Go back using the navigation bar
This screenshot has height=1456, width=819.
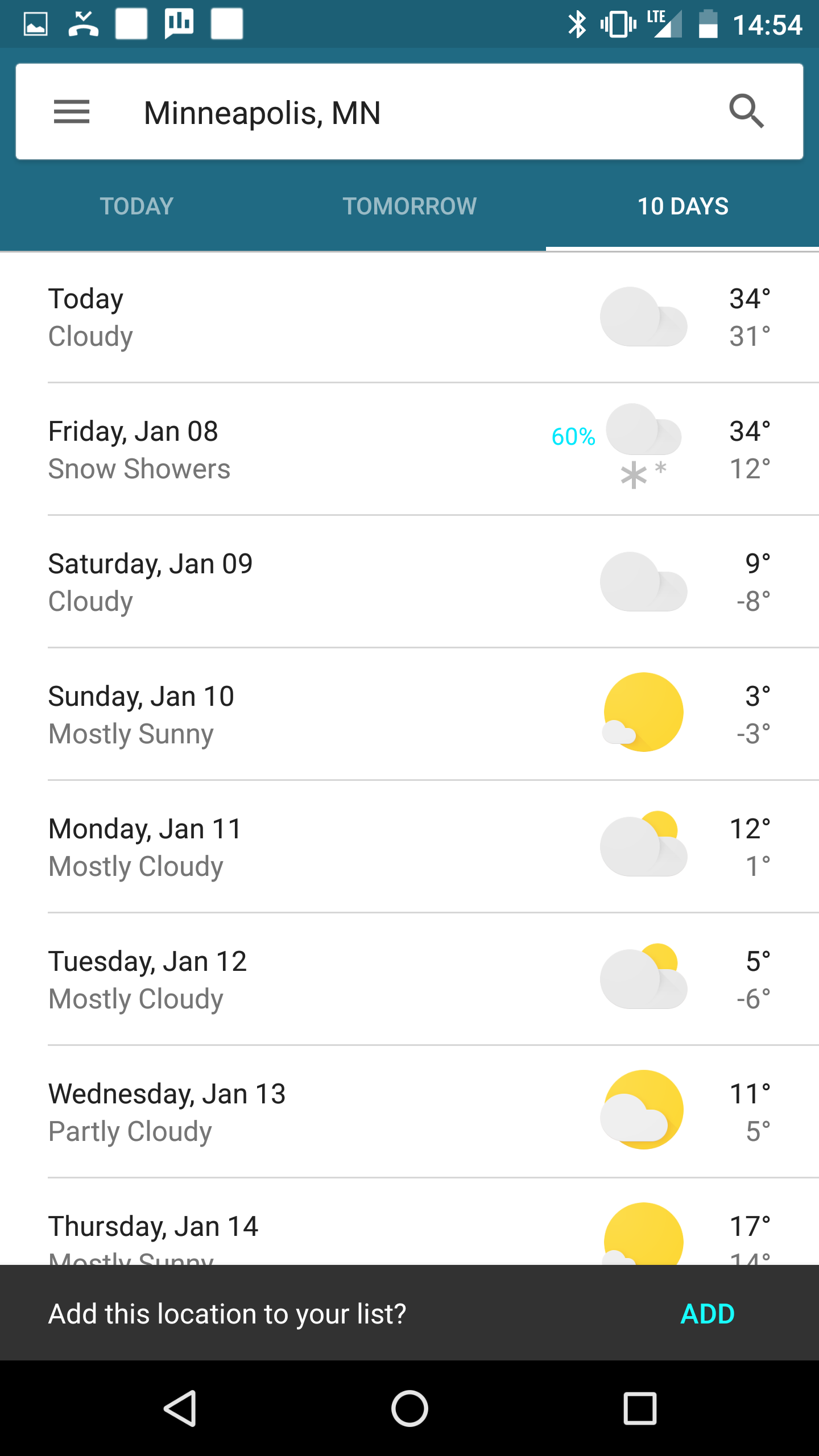click(180, 1408)
